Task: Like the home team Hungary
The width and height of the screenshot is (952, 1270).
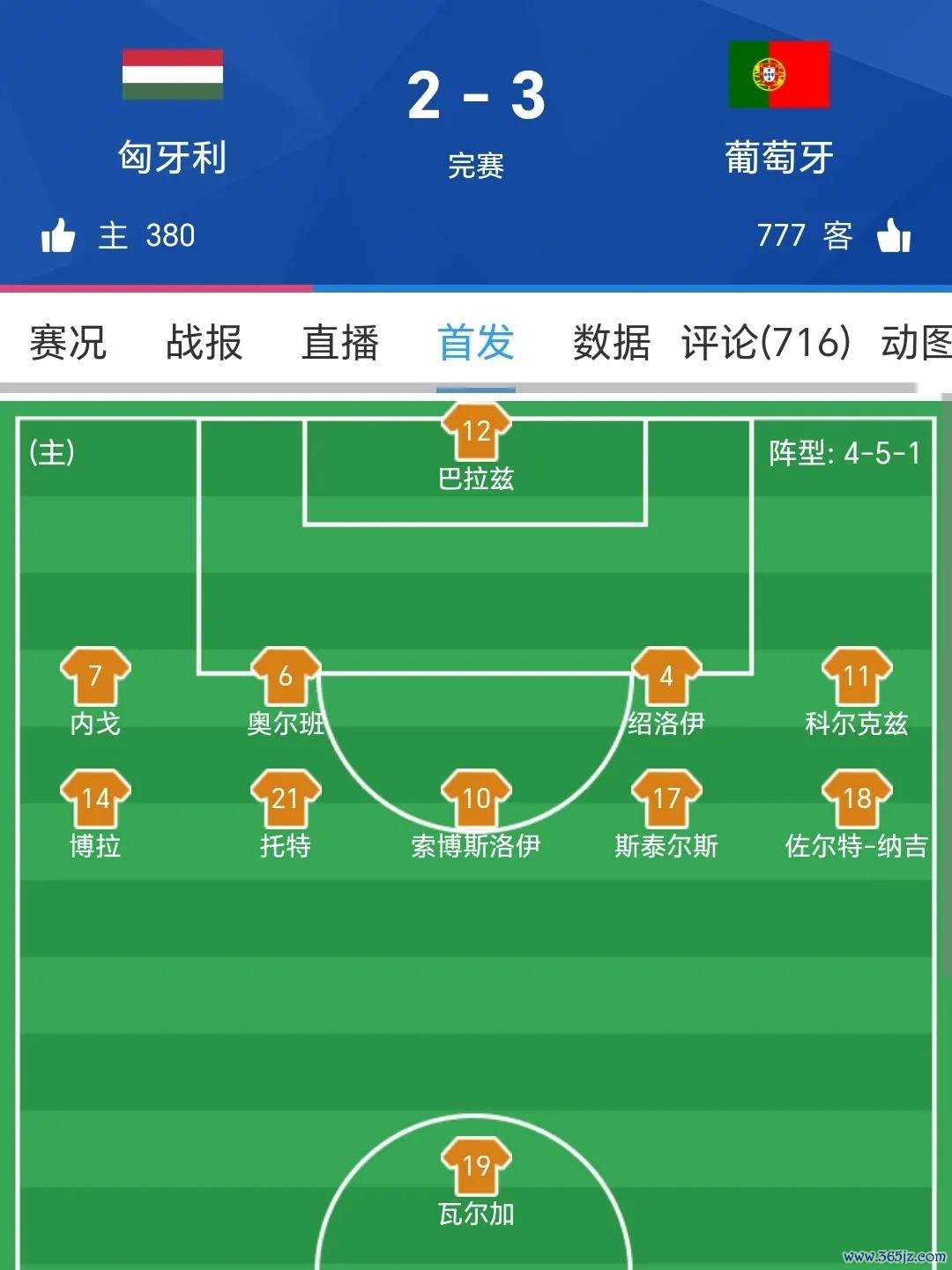Action: pyautogui.click(x=58, y=236)
